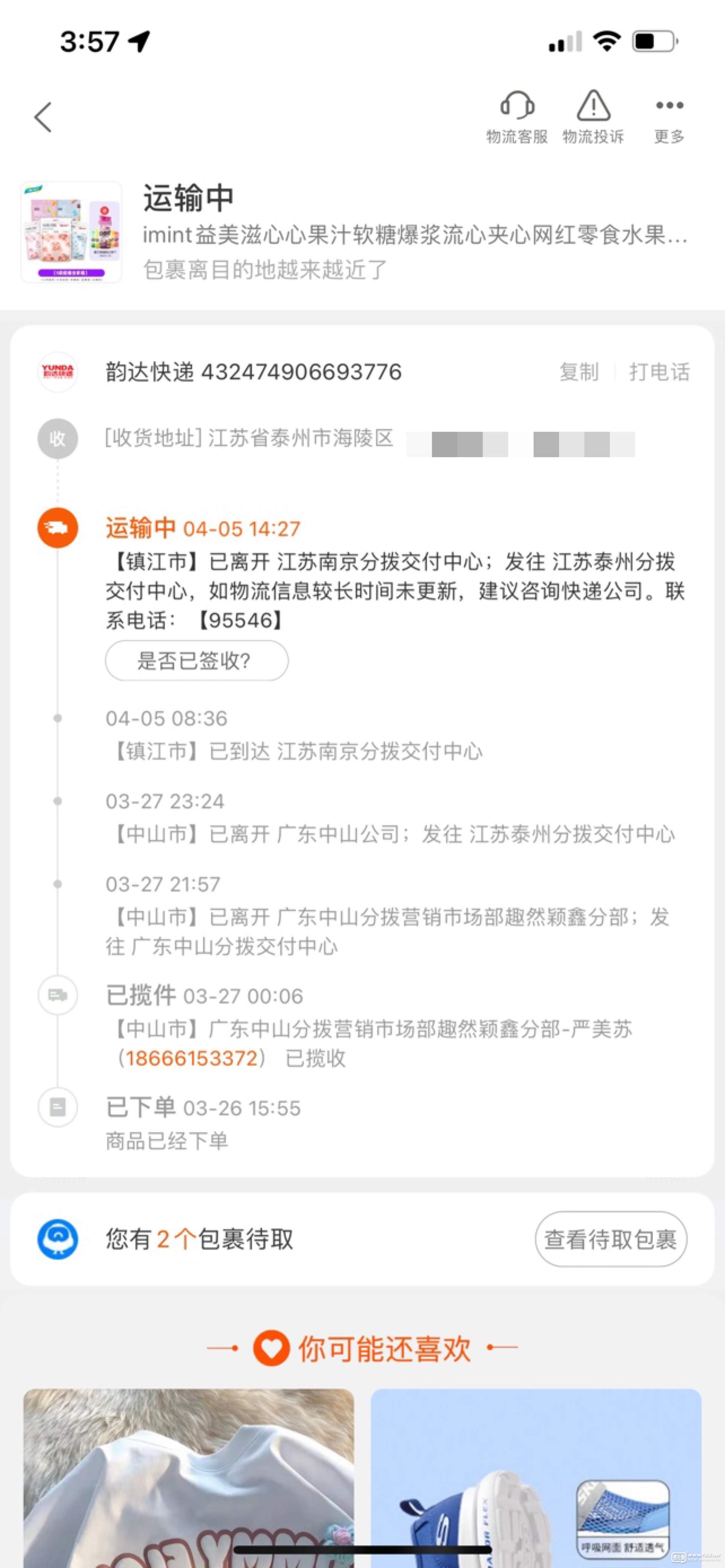Open the 更多 more options menu

pyautogui.click(x=669, y=116)
